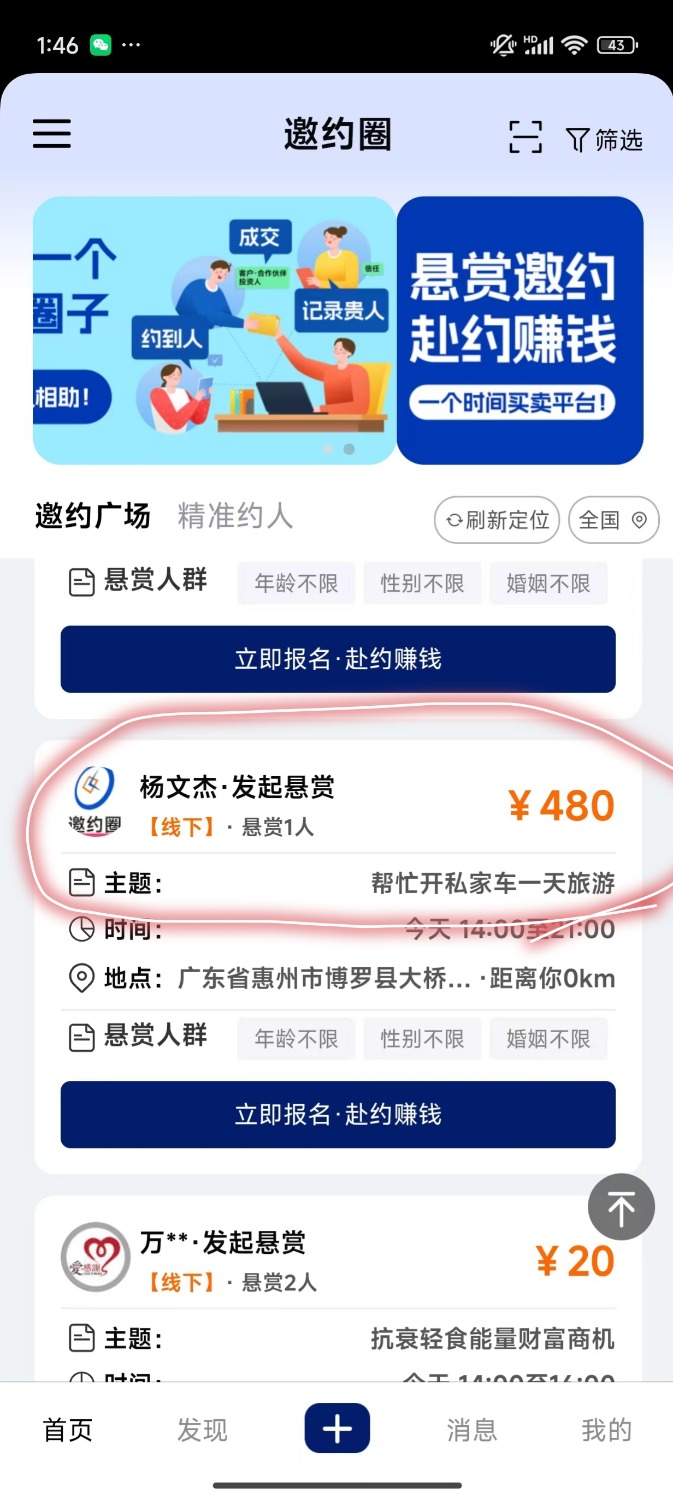Image resolution: width=673 pixels, height=1500 pixels.
Task: Open the scan icon
Action: click(x=525, y=137)
